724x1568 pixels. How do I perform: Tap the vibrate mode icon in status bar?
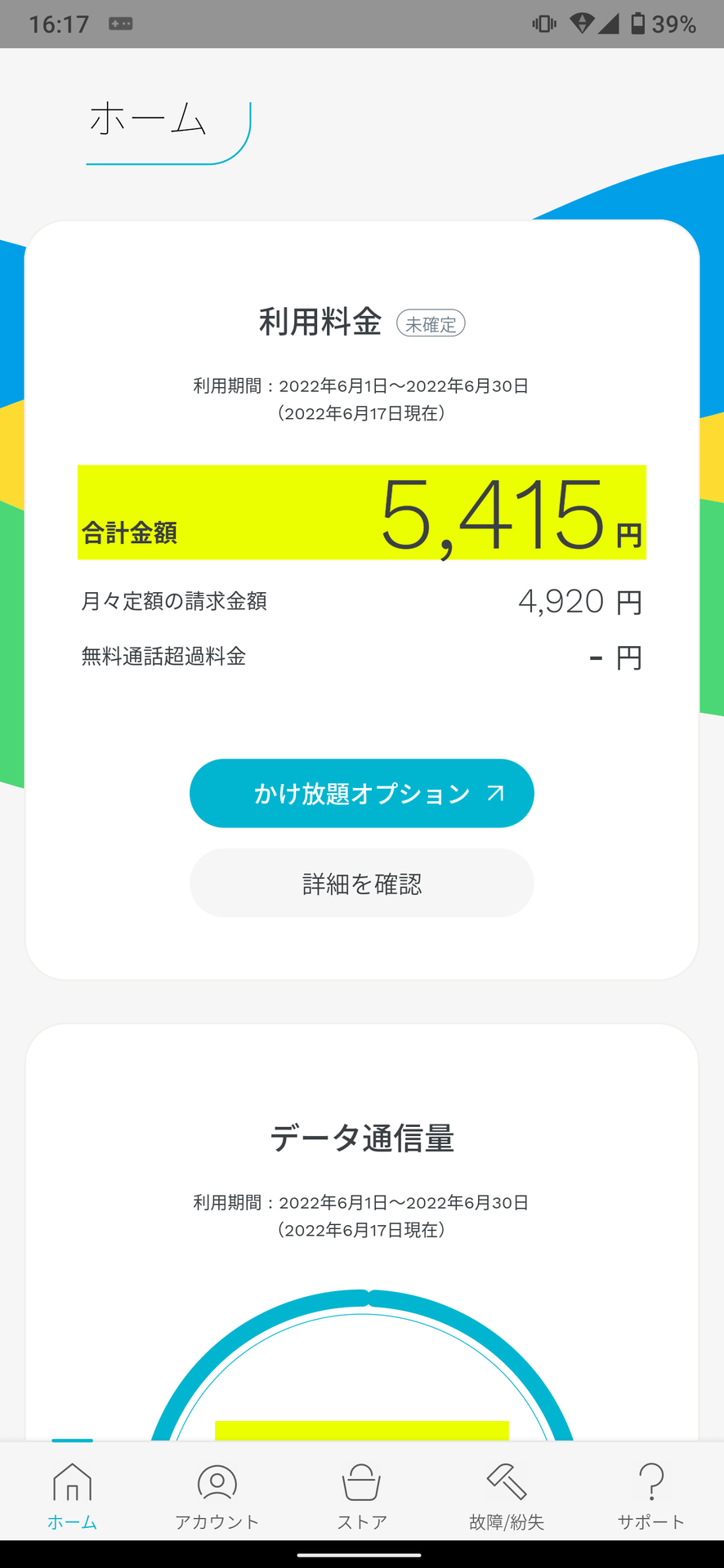(543, 24)
